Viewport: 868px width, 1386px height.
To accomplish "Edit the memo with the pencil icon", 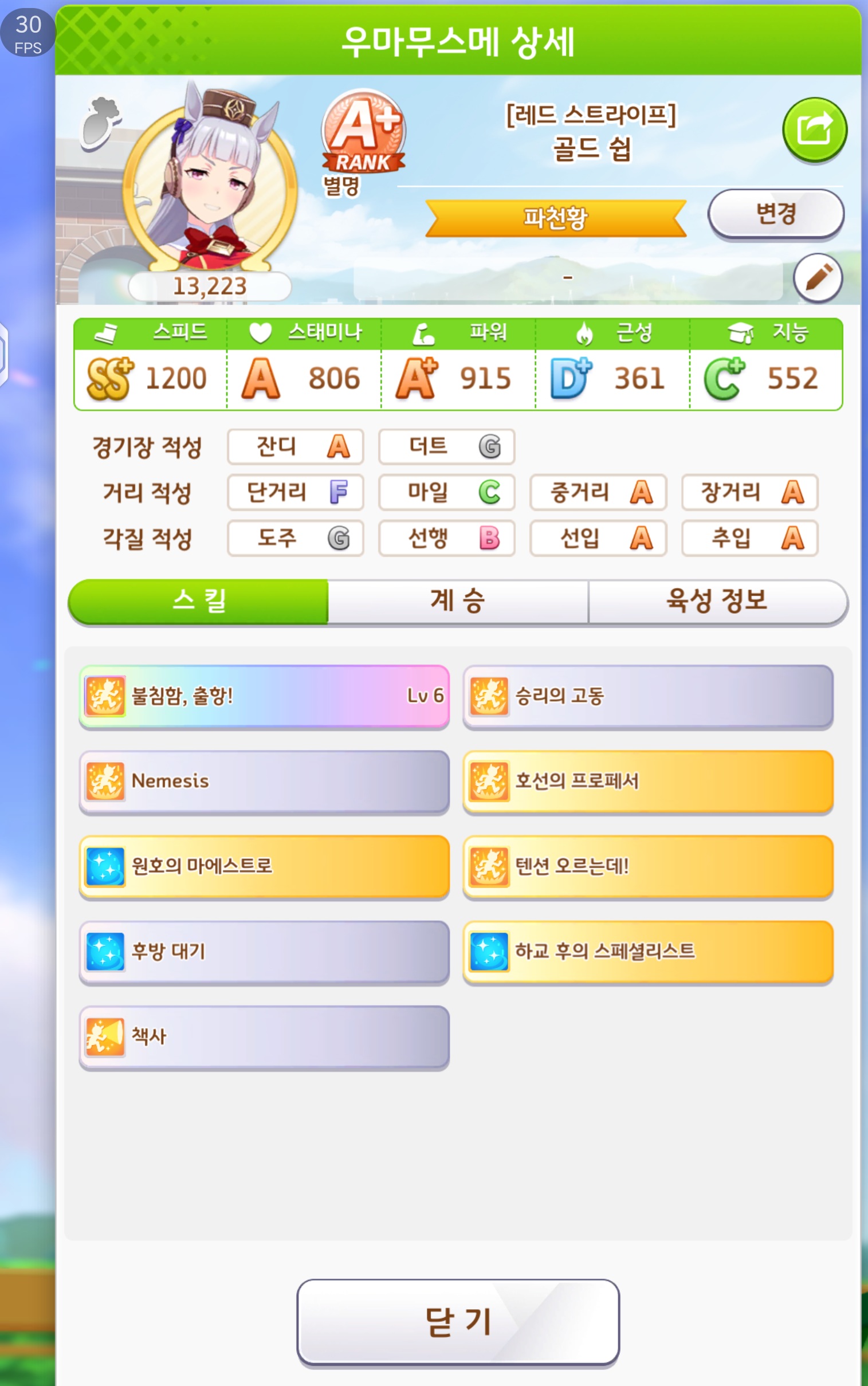I will point(818,278).
